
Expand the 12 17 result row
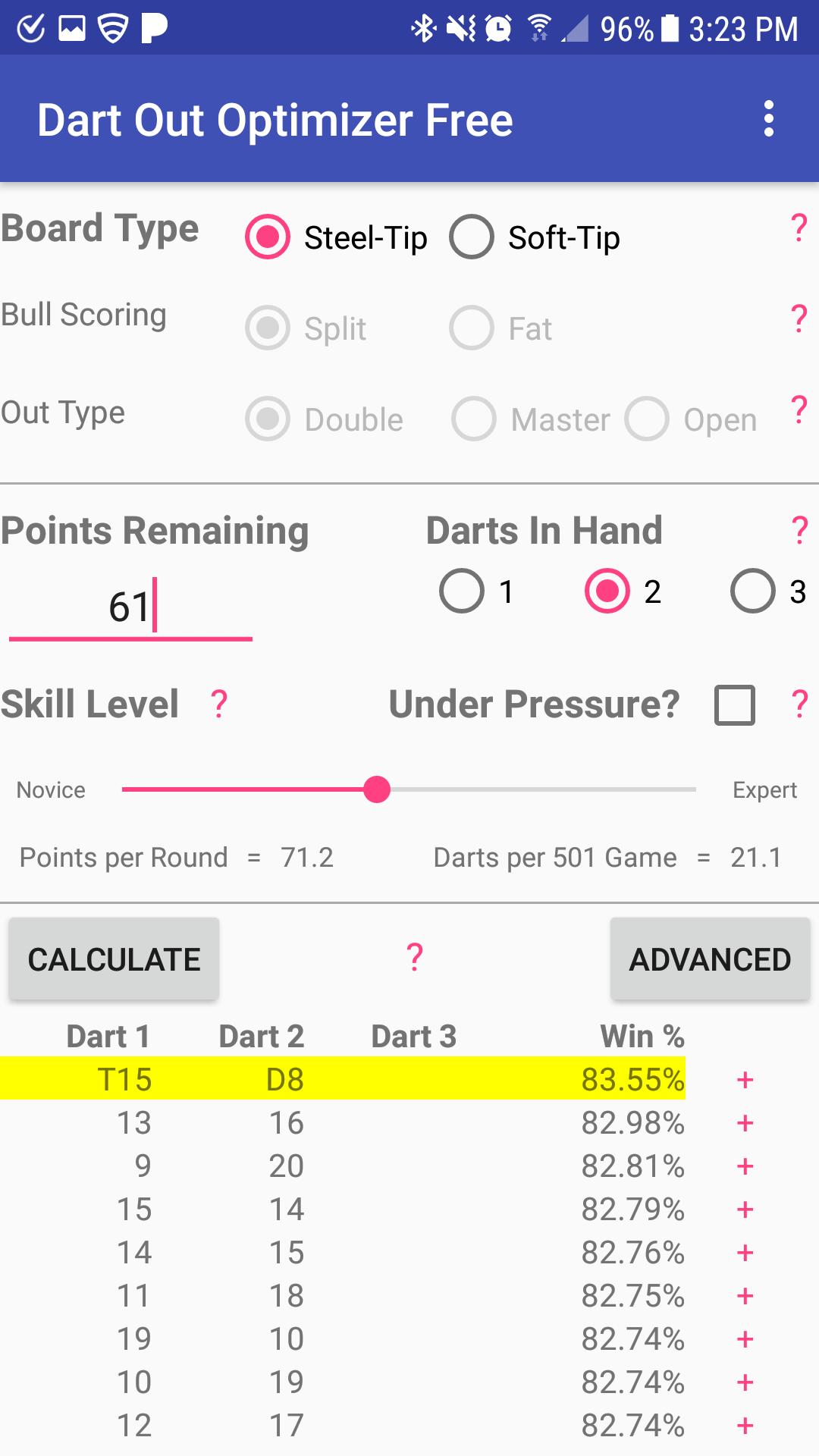tap(745, 1426)
